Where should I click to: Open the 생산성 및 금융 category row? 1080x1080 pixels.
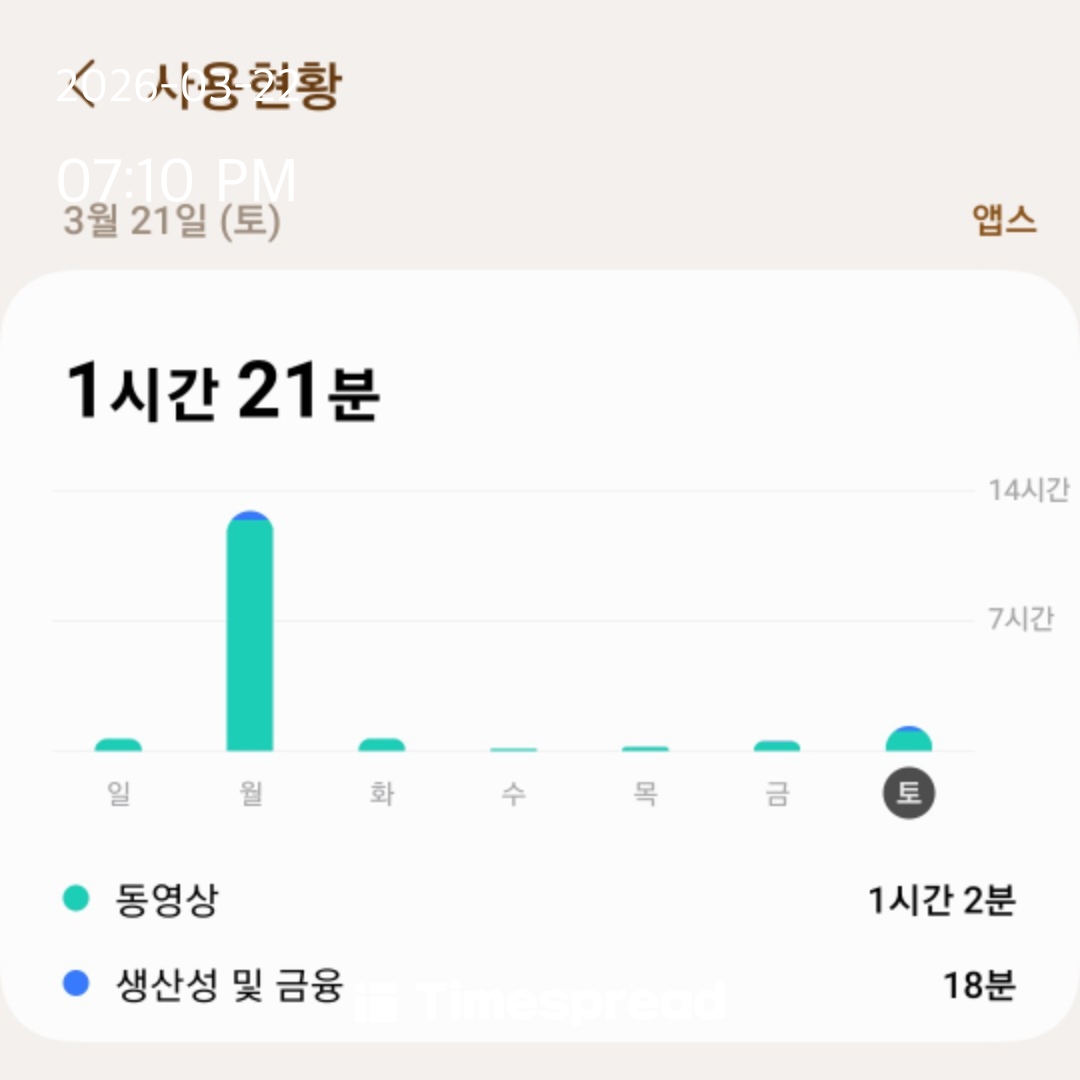(x=540, y=986)
